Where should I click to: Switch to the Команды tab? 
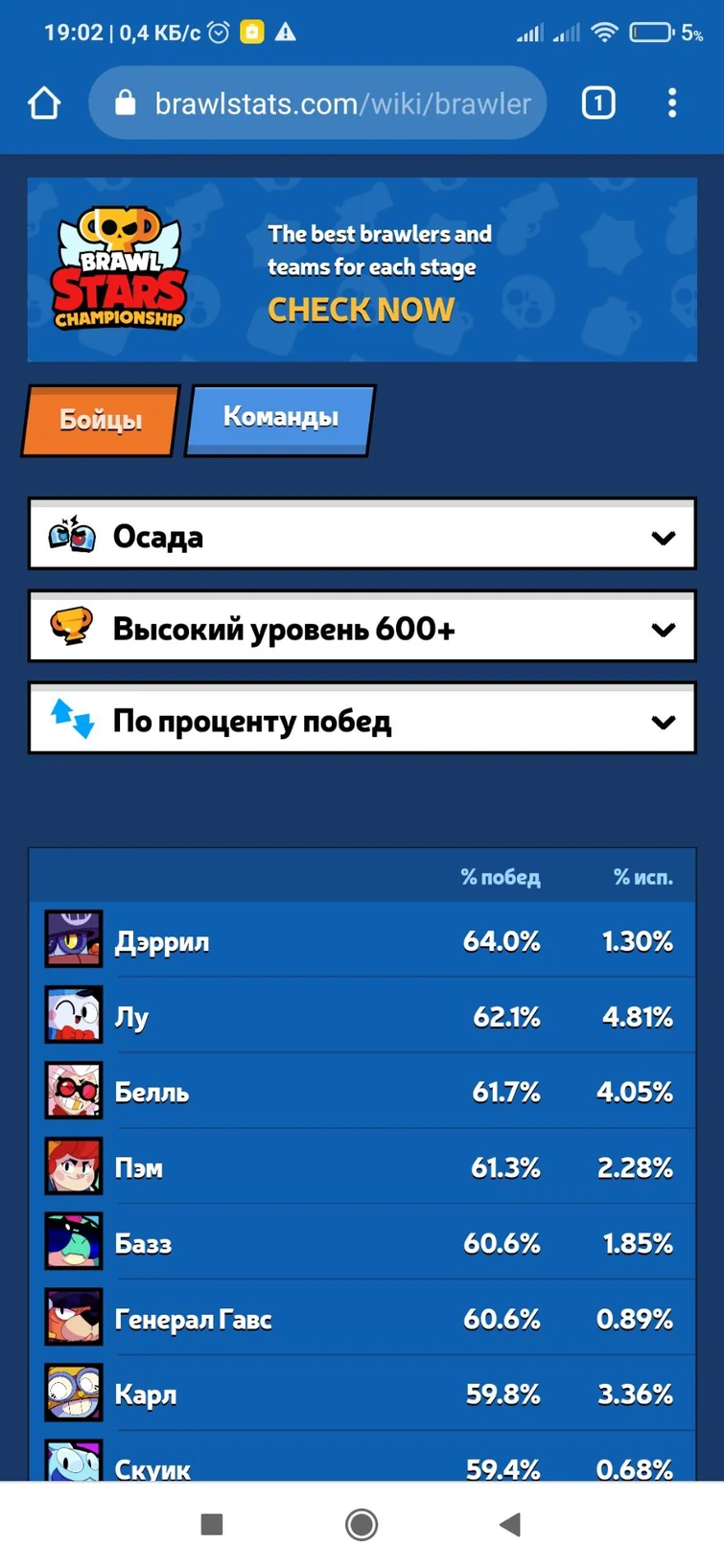click(x=280, y=418)
